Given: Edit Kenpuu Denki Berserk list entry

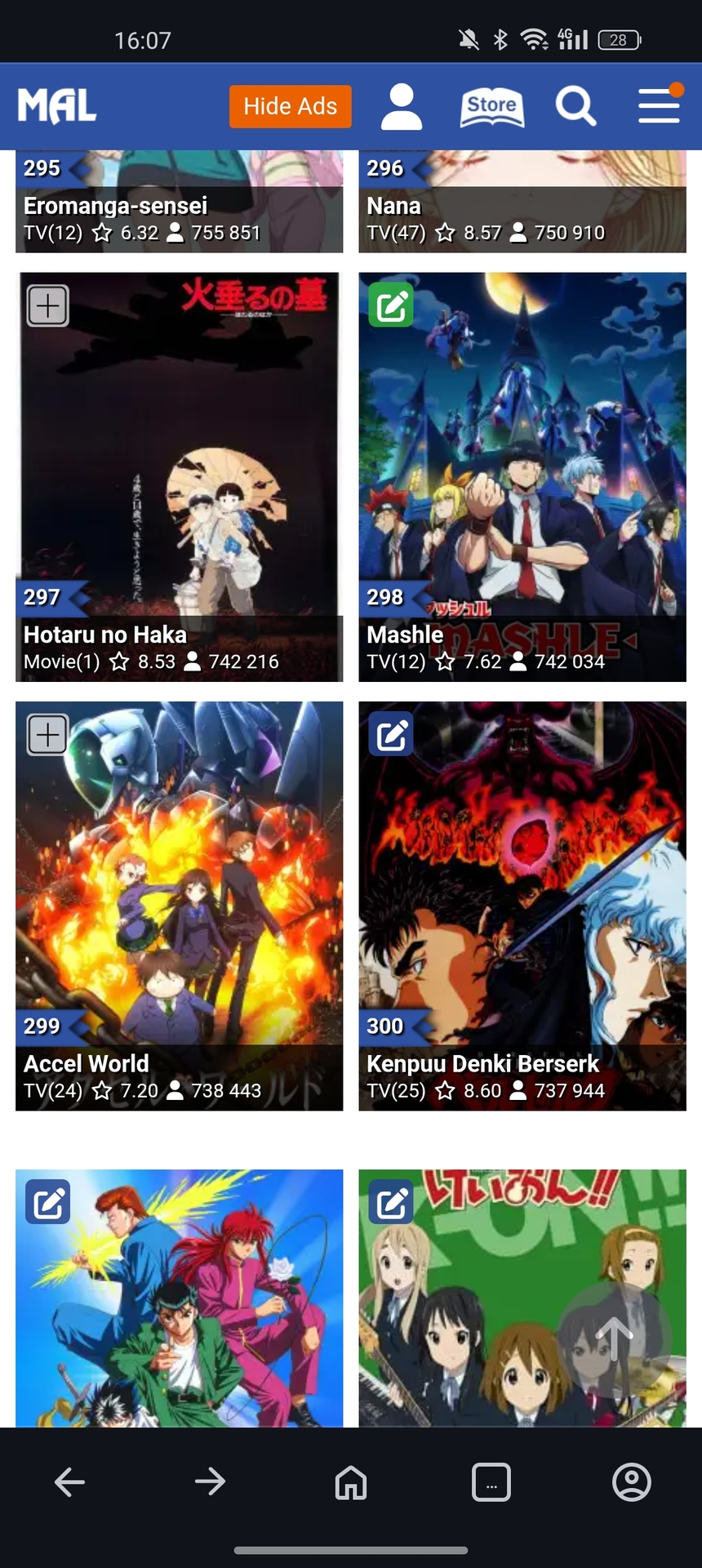Looking at the screenshot, I should click(391, 735).
